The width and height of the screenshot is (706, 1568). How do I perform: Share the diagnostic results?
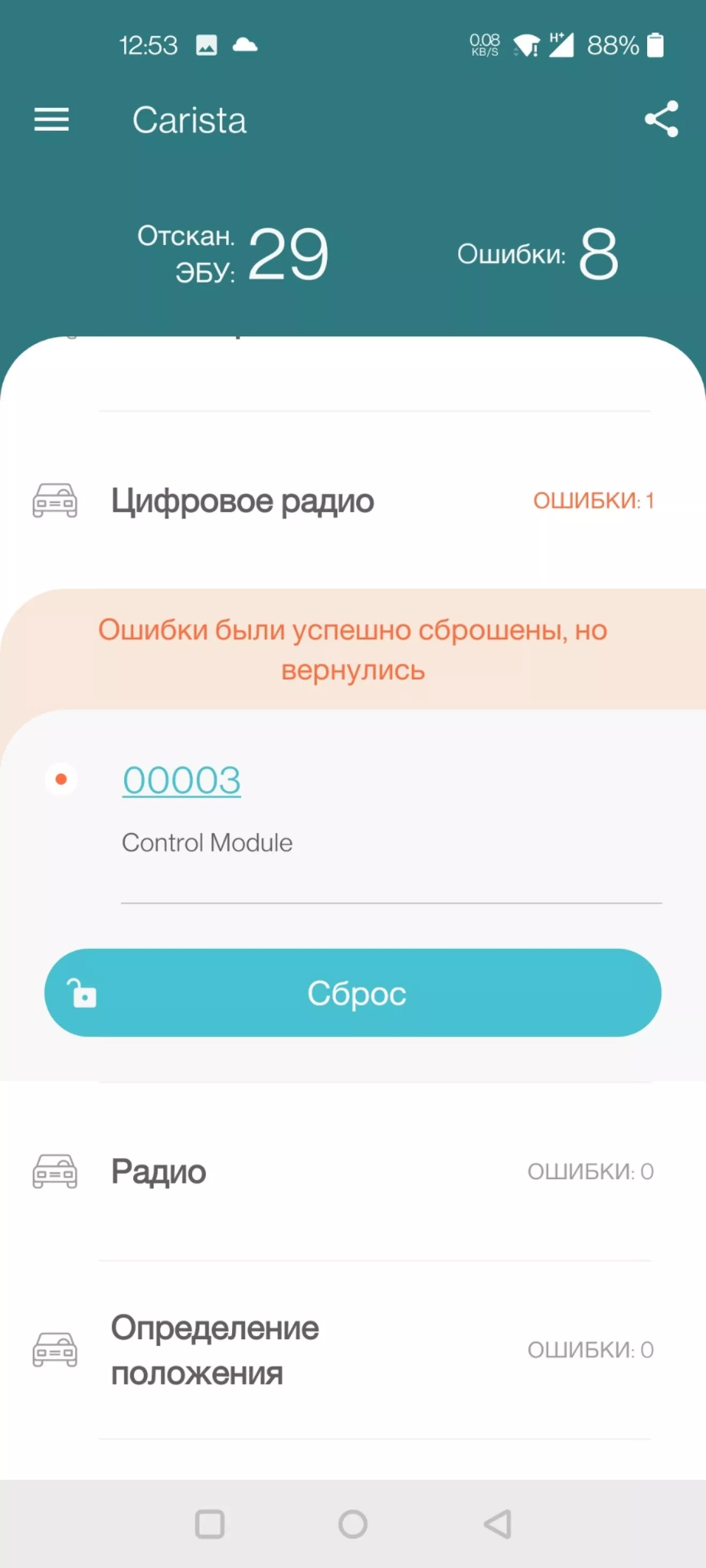point(661,119)
